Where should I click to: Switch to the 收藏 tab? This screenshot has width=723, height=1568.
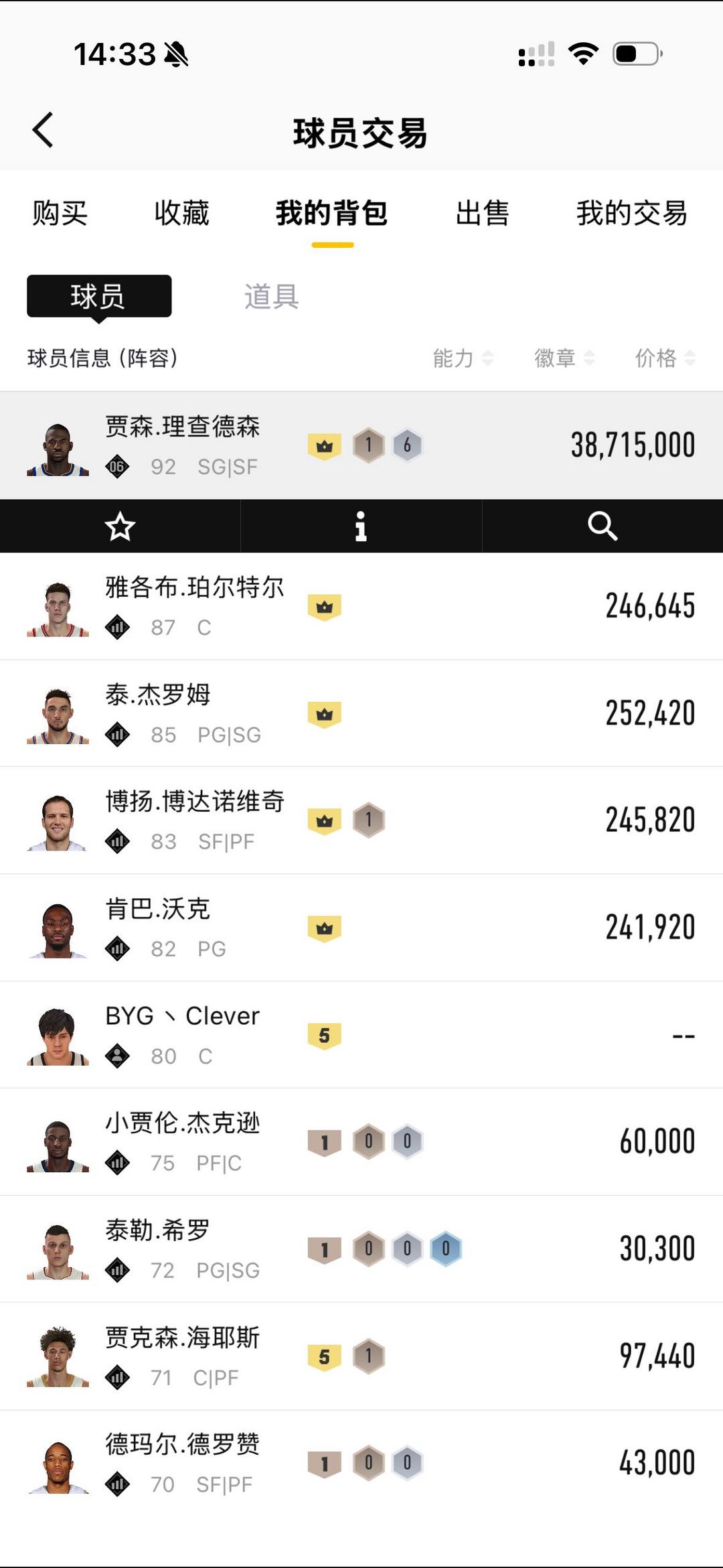point(181,214)
